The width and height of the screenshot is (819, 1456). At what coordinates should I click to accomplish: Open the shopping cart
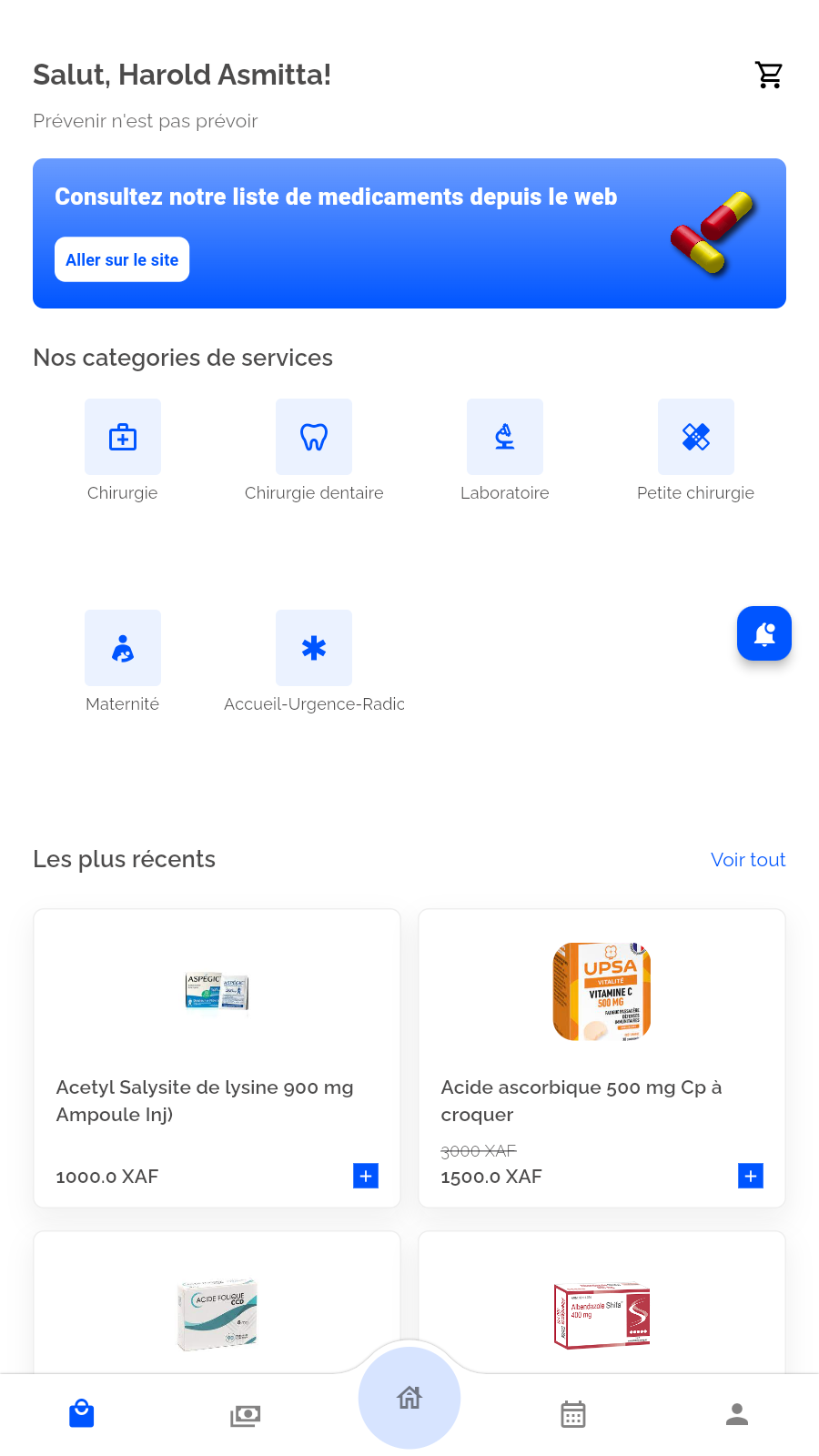click(x=769, y=75)
